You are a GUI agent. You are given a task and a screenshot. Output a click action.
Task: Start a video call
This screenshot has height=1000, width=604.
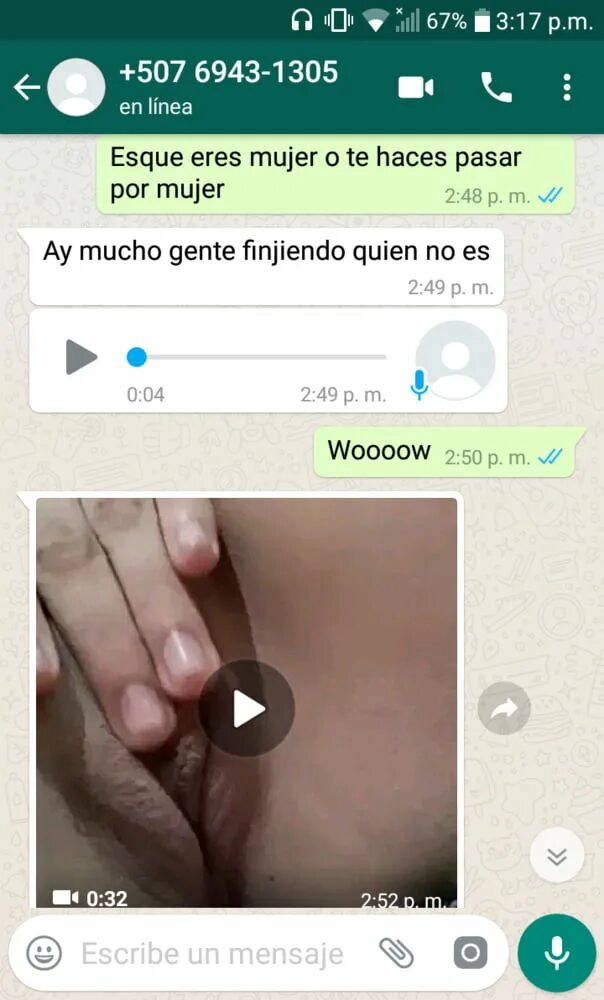[415, 88]
